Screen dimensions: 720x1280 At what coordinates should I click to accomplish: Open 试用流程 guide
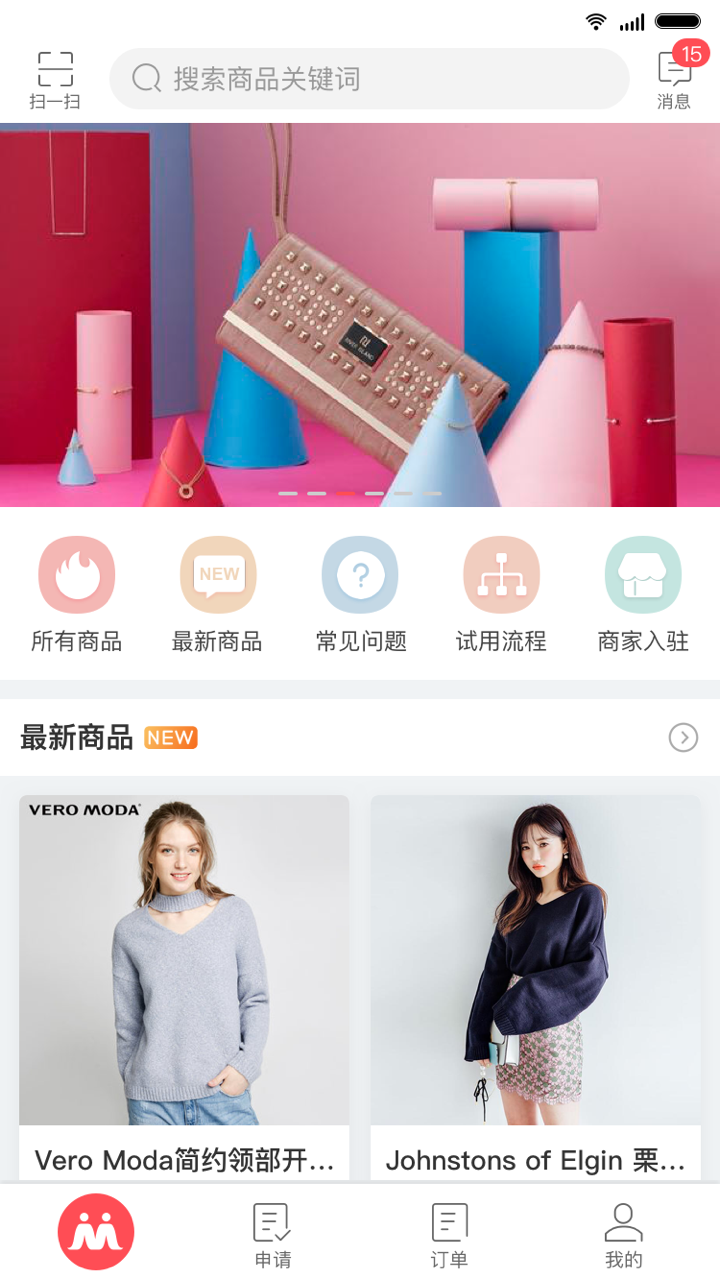501,596
